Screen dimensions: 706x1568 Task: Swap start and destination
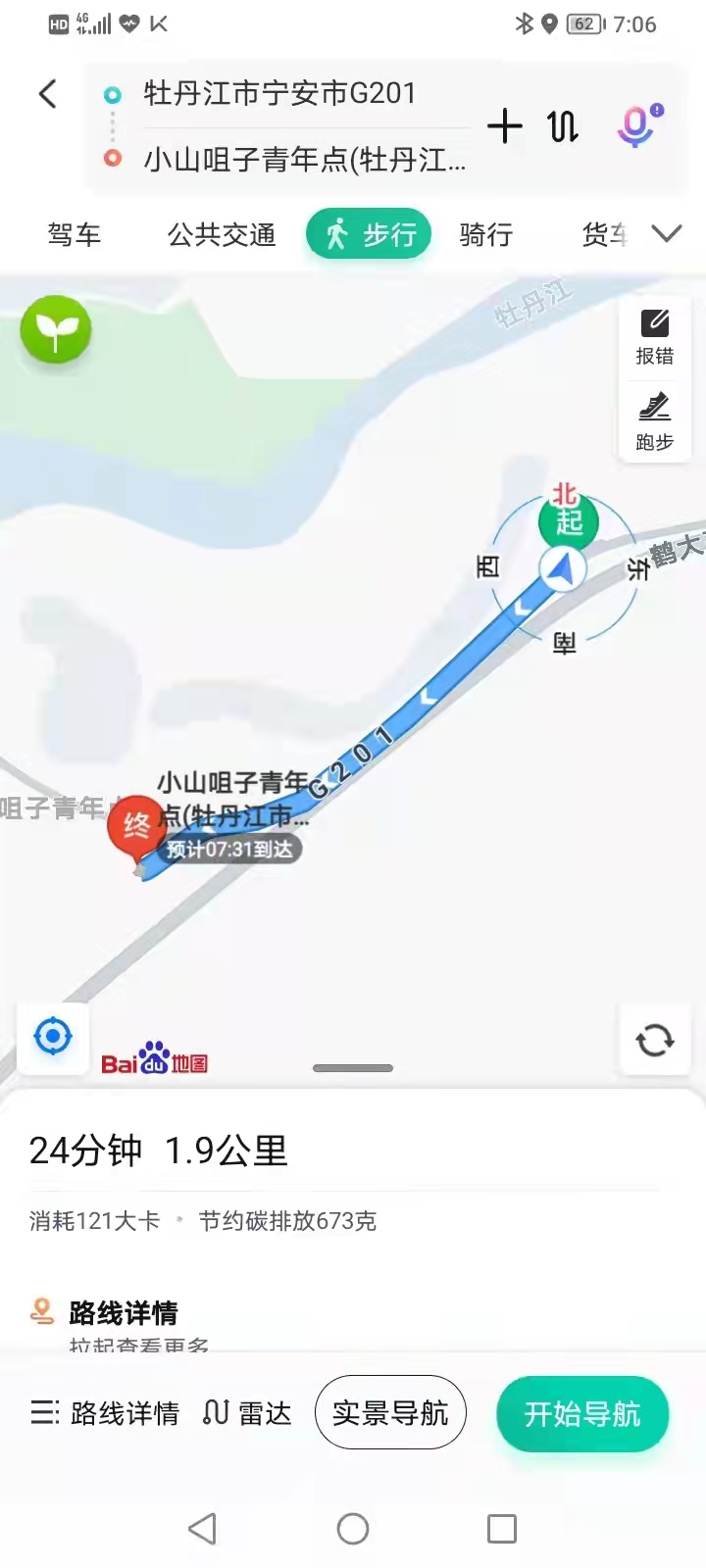click(563, 126)
